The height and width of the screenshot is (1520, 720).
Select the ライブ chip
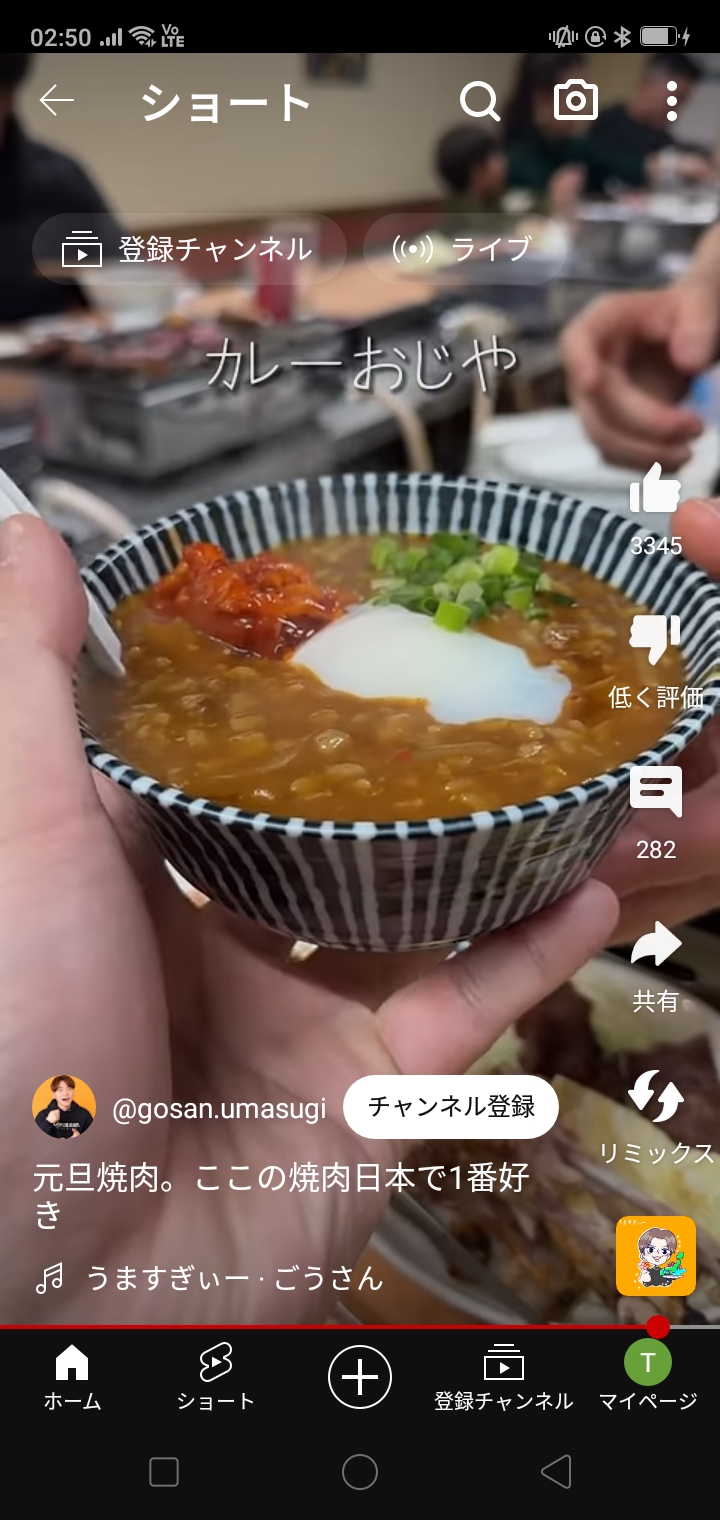(464, 249)
